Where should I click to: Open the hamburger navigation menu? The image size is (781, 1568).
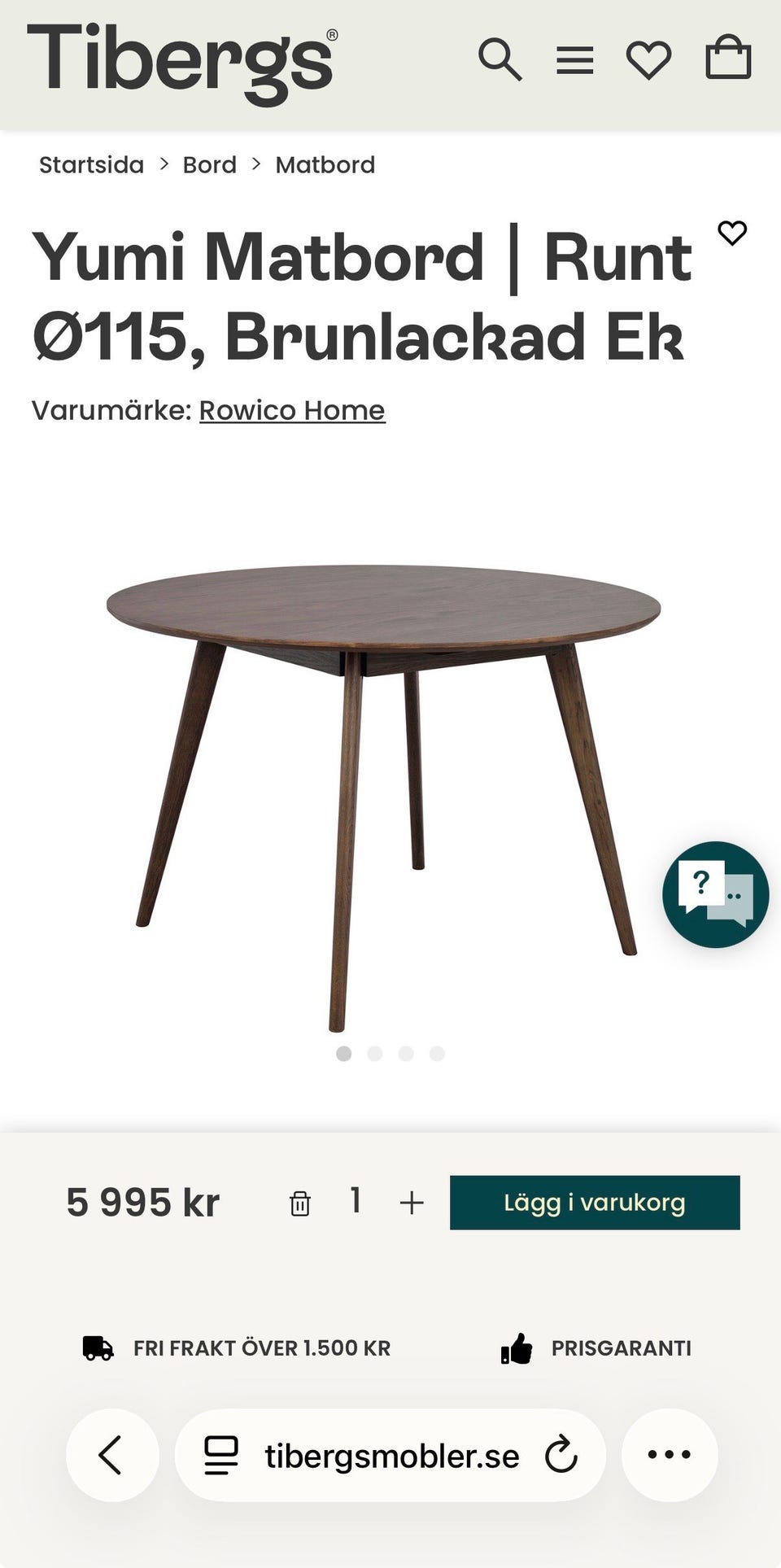click(575, 60)
